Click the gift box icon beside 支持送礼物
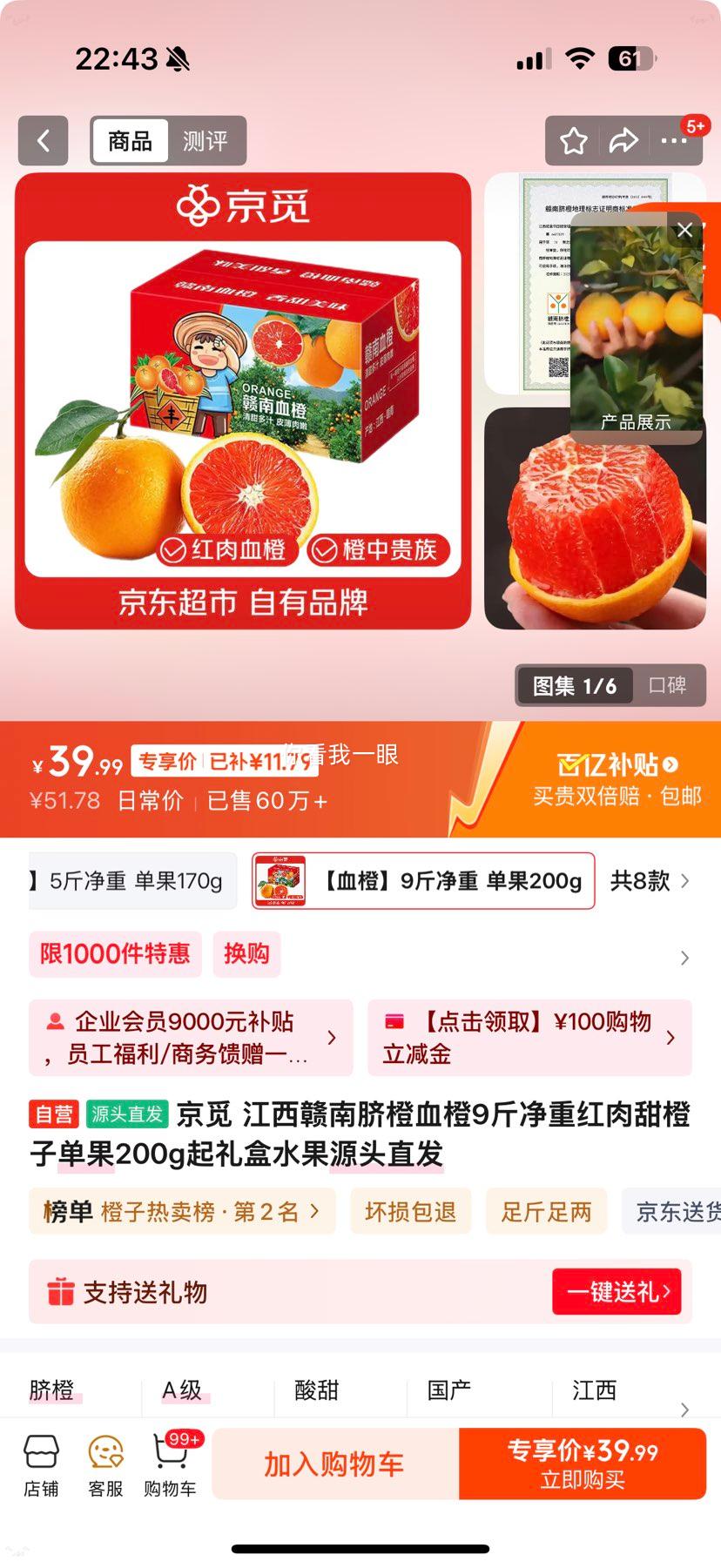Image resolution: width=721 pixels, height=1568 pixels. tap(57, 1292)
